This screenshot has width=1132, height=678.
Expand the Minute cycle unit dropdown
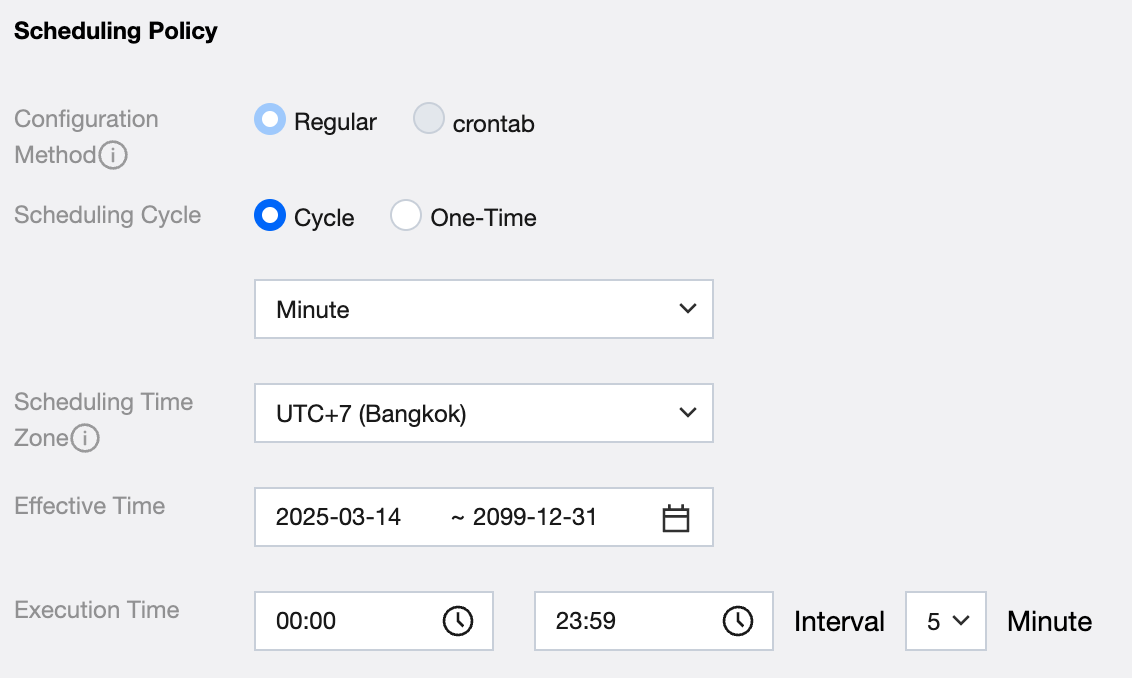pyautogui.click(x=483, y=309)
